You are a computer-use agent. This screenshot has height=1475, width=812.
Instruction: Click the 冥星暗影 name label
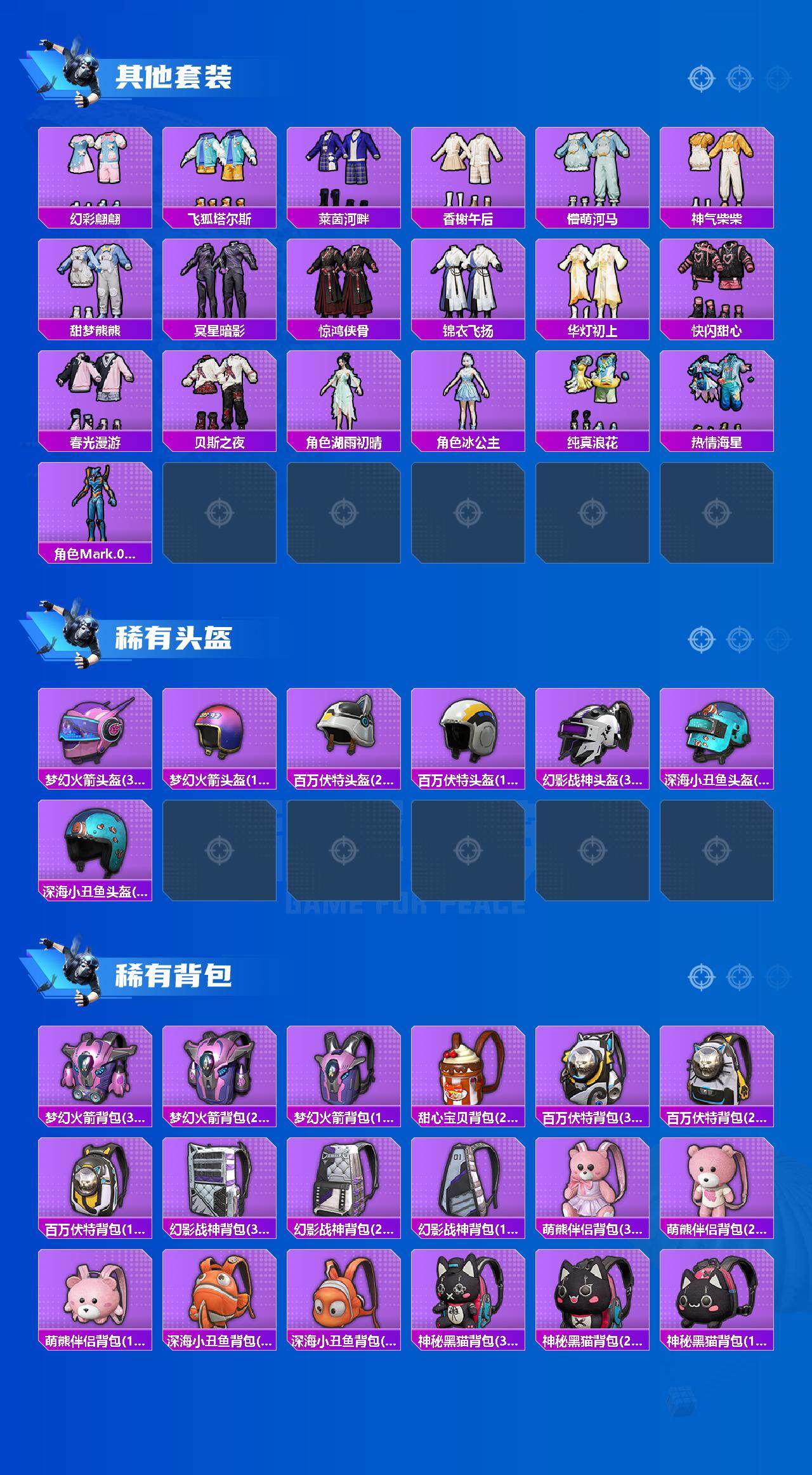219,329
